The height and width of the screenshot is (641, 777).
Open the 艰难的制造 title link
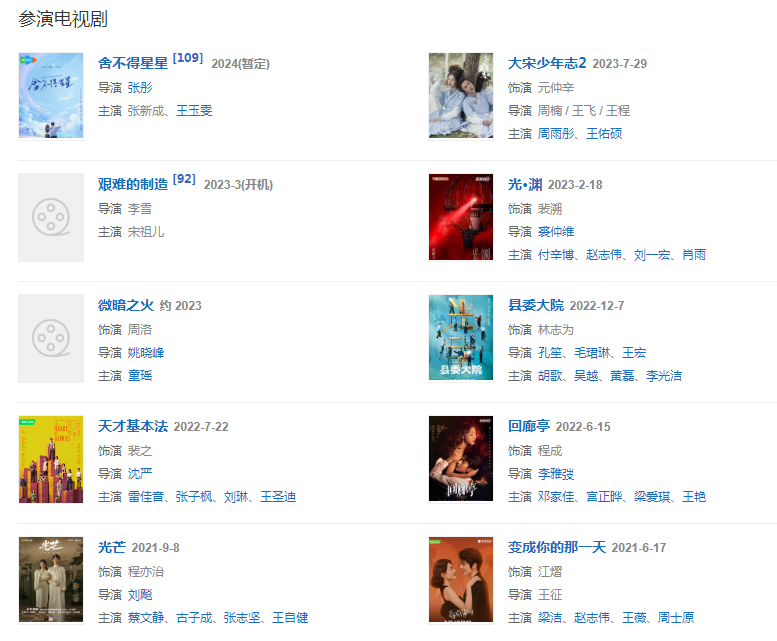pos(133,184)
